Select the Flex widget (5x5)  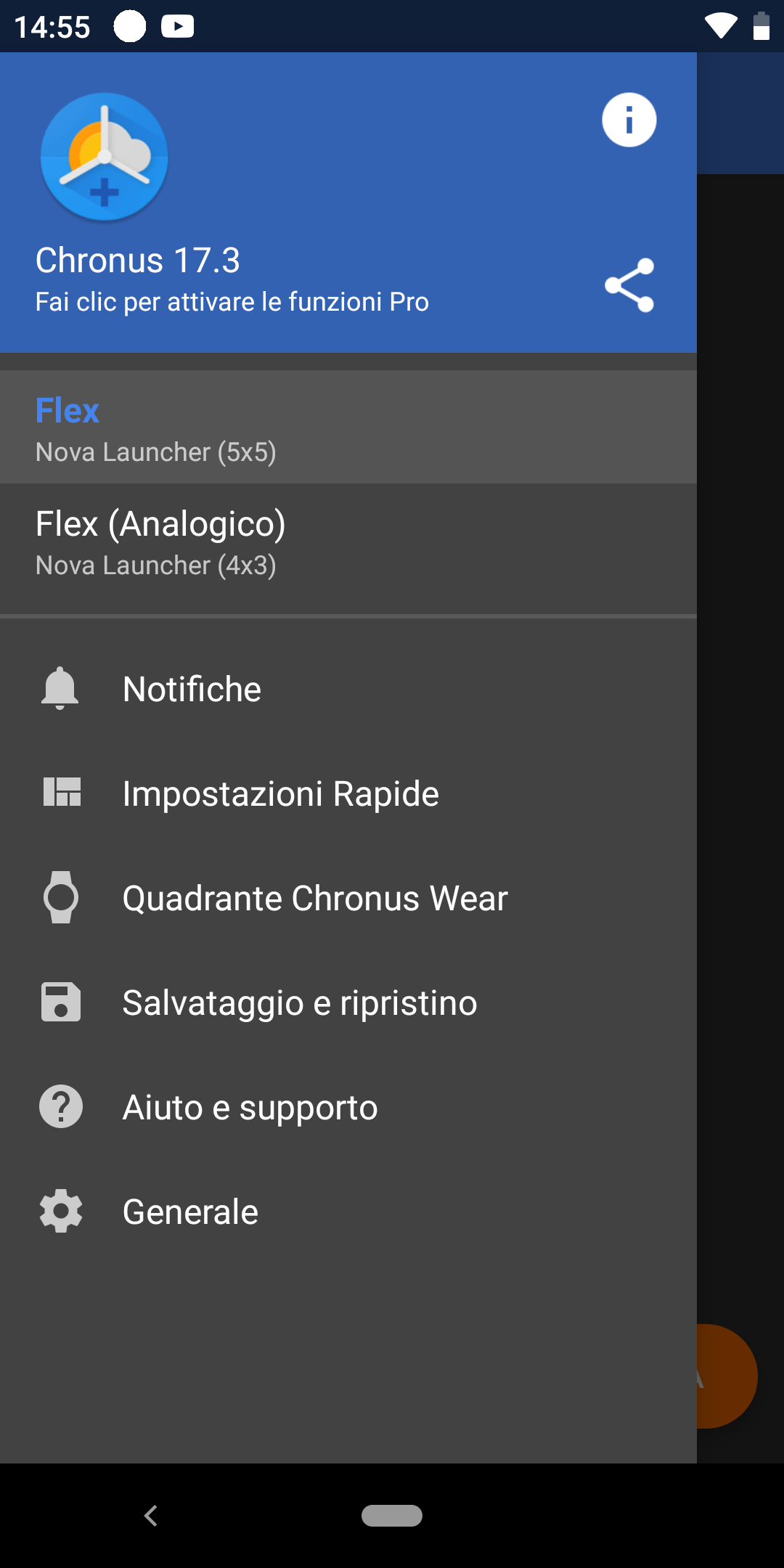point(348,428)
